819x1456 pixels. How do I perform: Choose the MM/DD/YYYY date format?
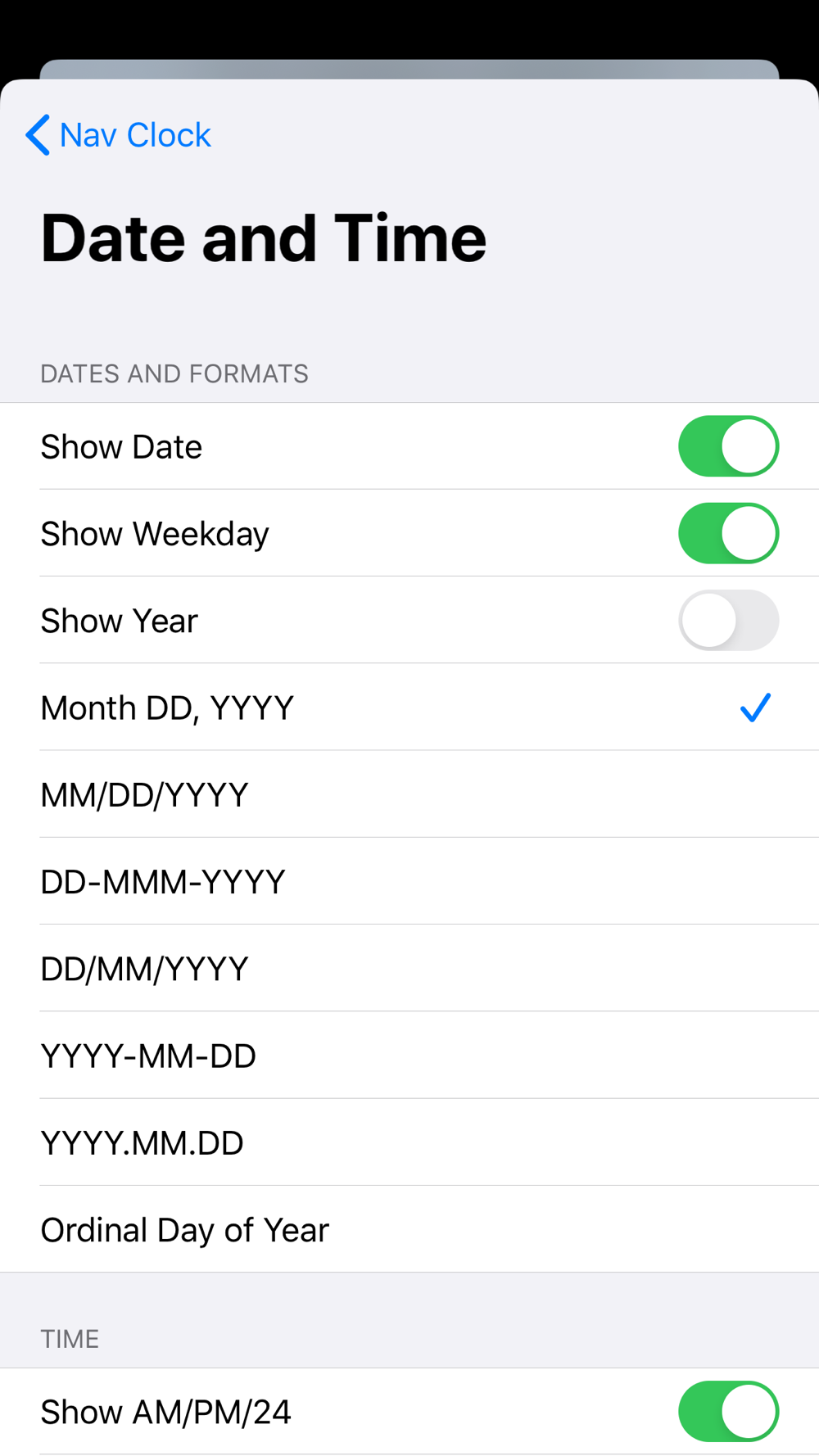(409, 794)
